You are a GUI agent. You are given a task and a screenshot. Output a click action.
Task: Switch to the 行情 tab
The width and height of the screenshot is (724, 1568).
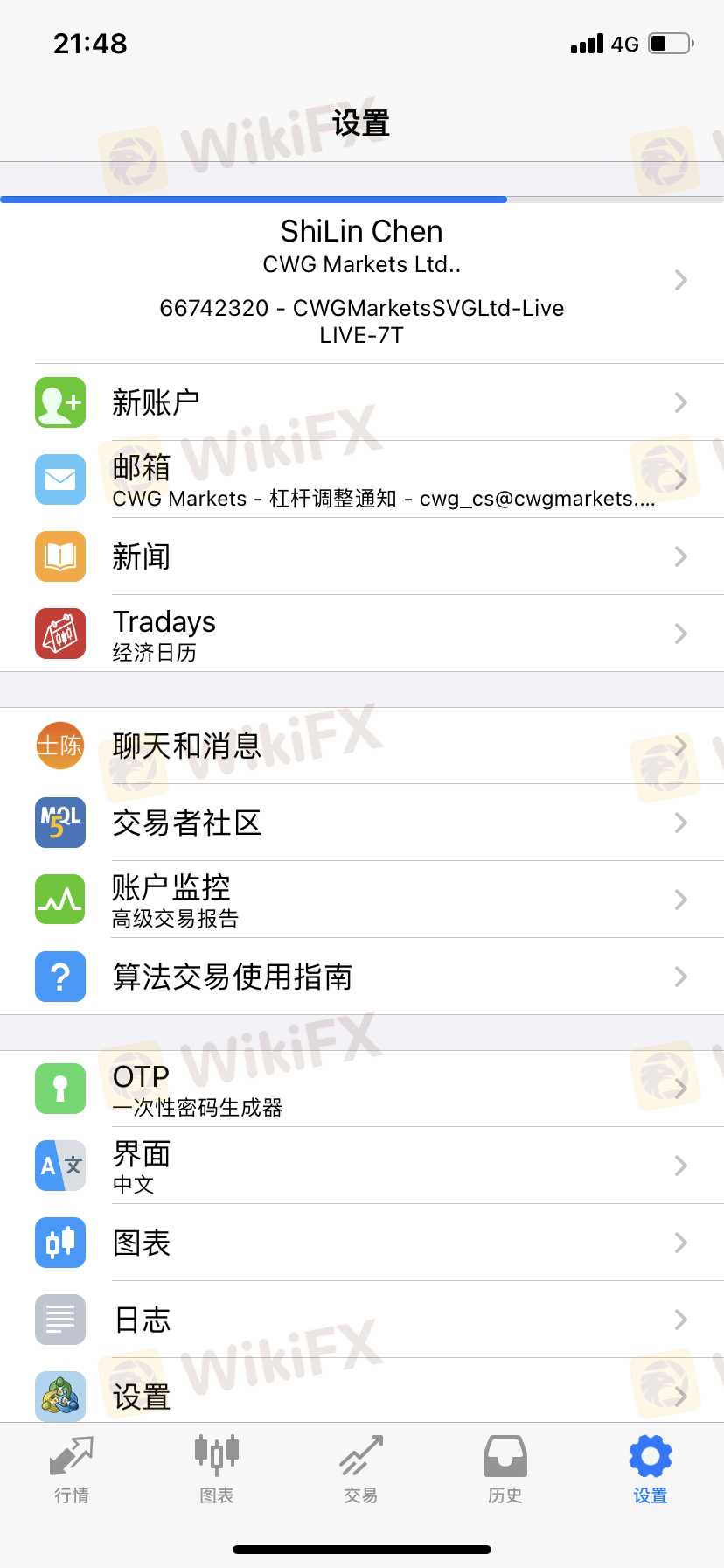pos(72,1470)
